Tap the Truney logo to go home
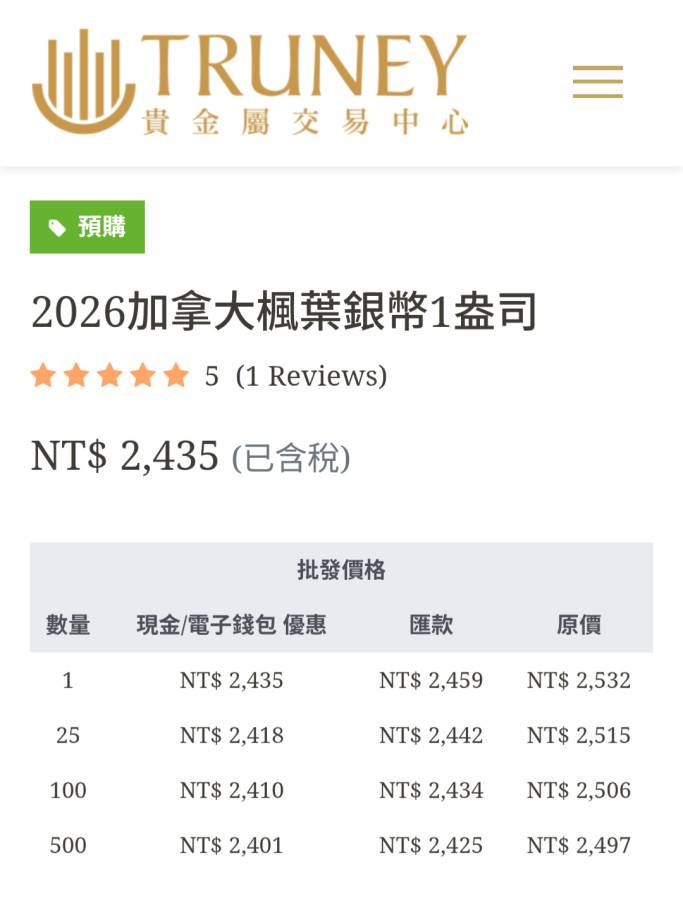This screenshot has height=900, width=683. pyautogui.click(x=250, y=82)
